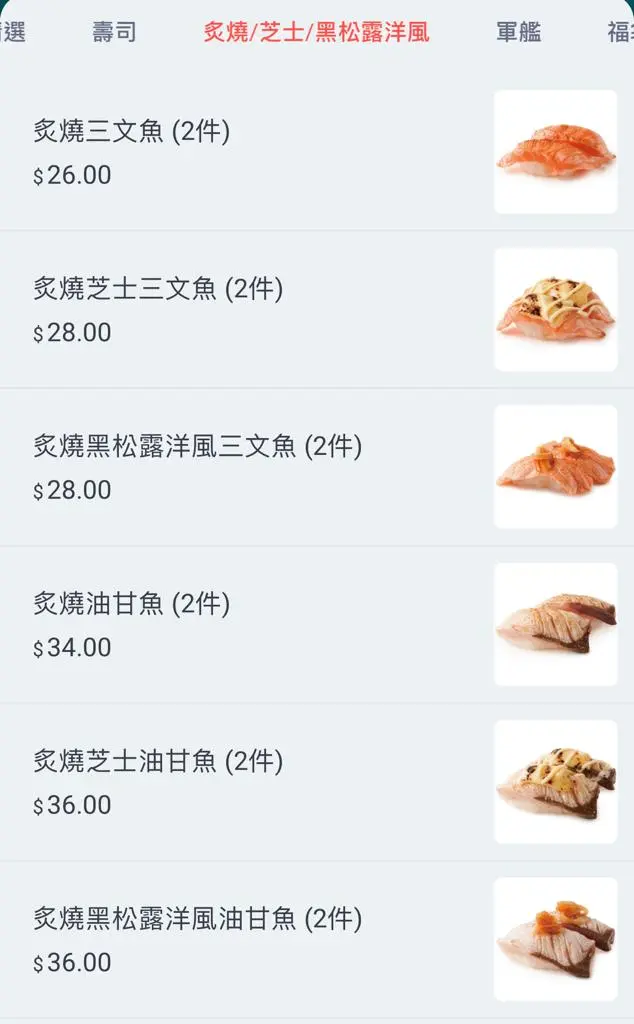The image size is (634, 1024).
Task: Open the 炙燒三文魚 (2件) item
Action: pyautogui.click(x=132, y=132)
